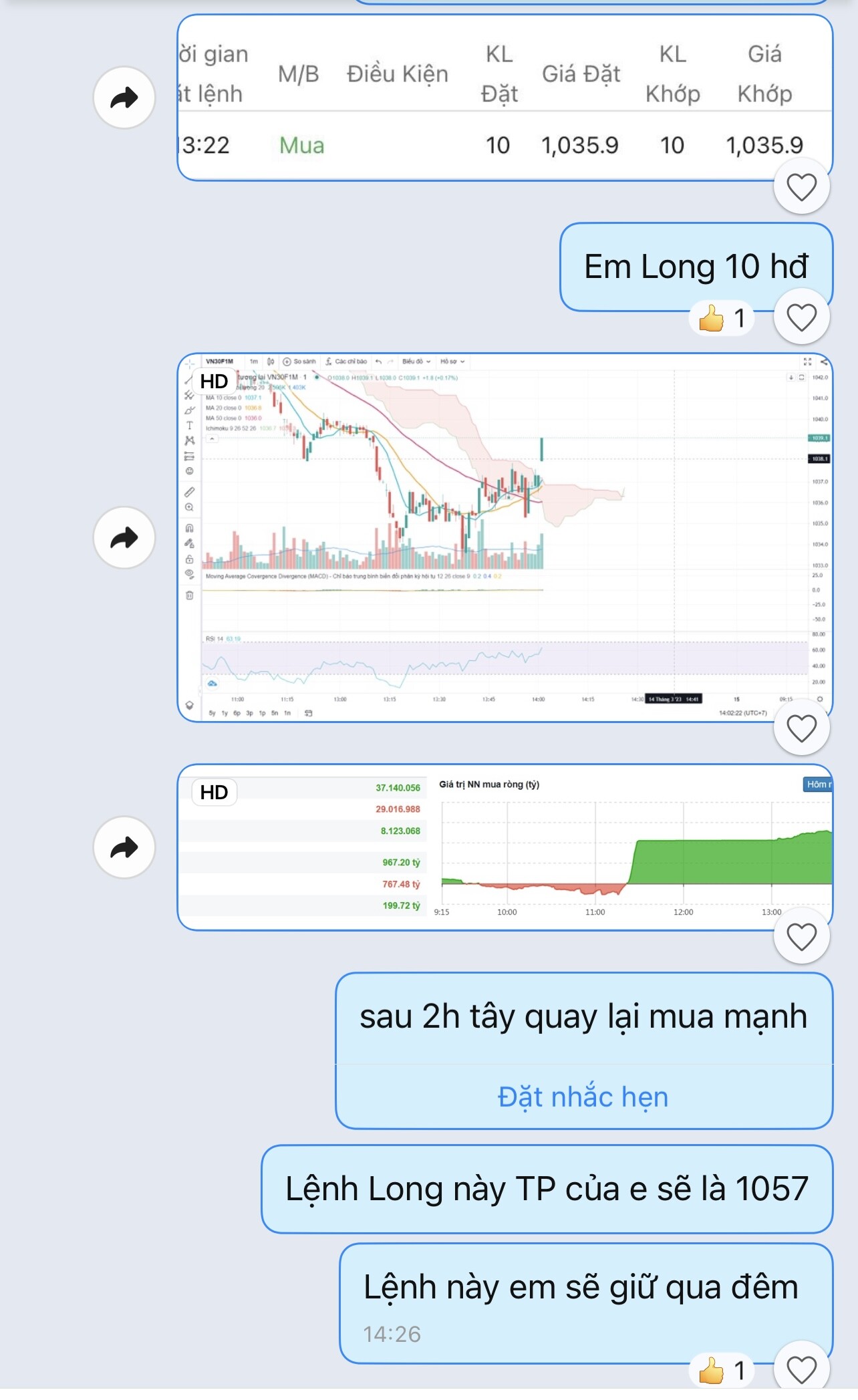Like the order table image message
The width and height of the screenshot is (858, 1400).
(x=801, y=186)
